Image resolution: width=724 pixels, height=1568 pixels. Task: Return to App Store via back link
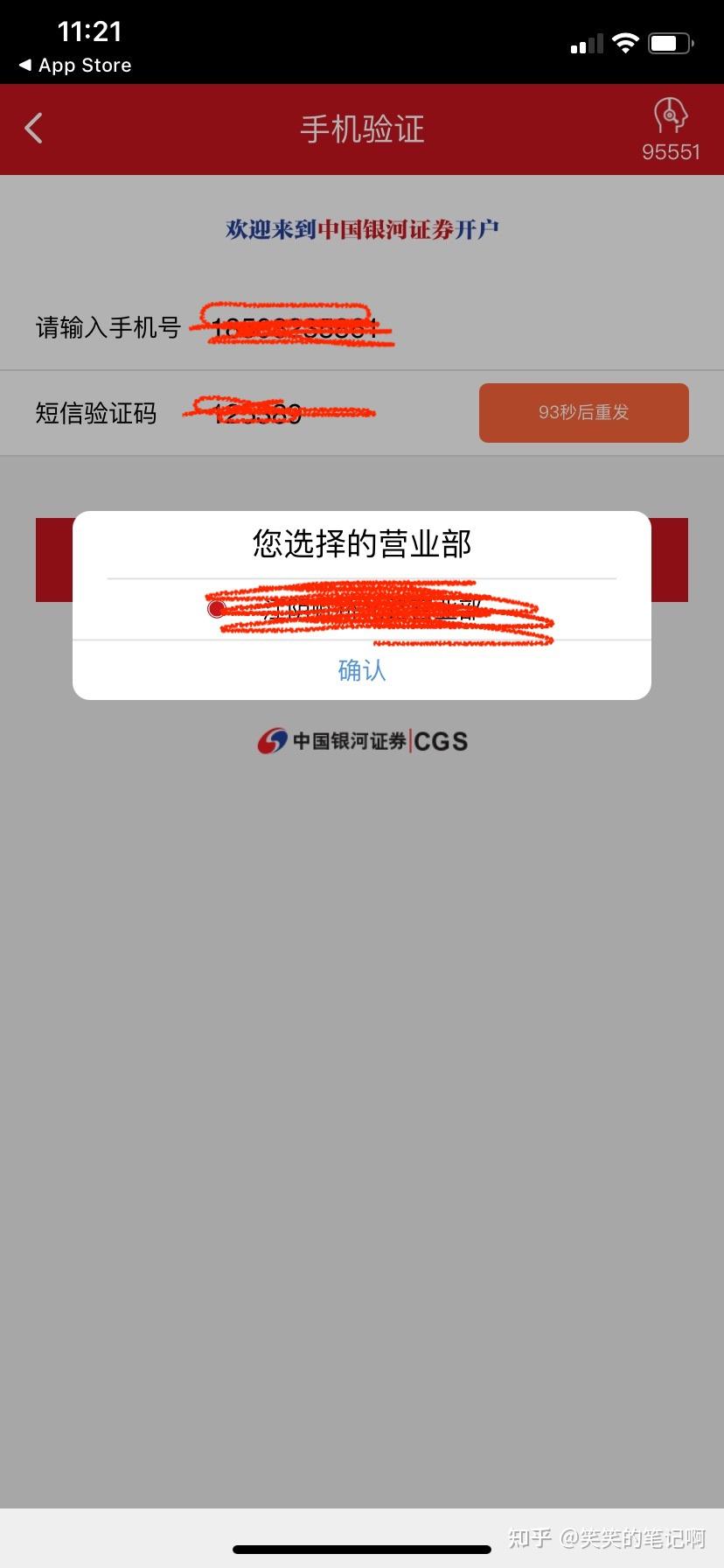click(x=73, y=65)
